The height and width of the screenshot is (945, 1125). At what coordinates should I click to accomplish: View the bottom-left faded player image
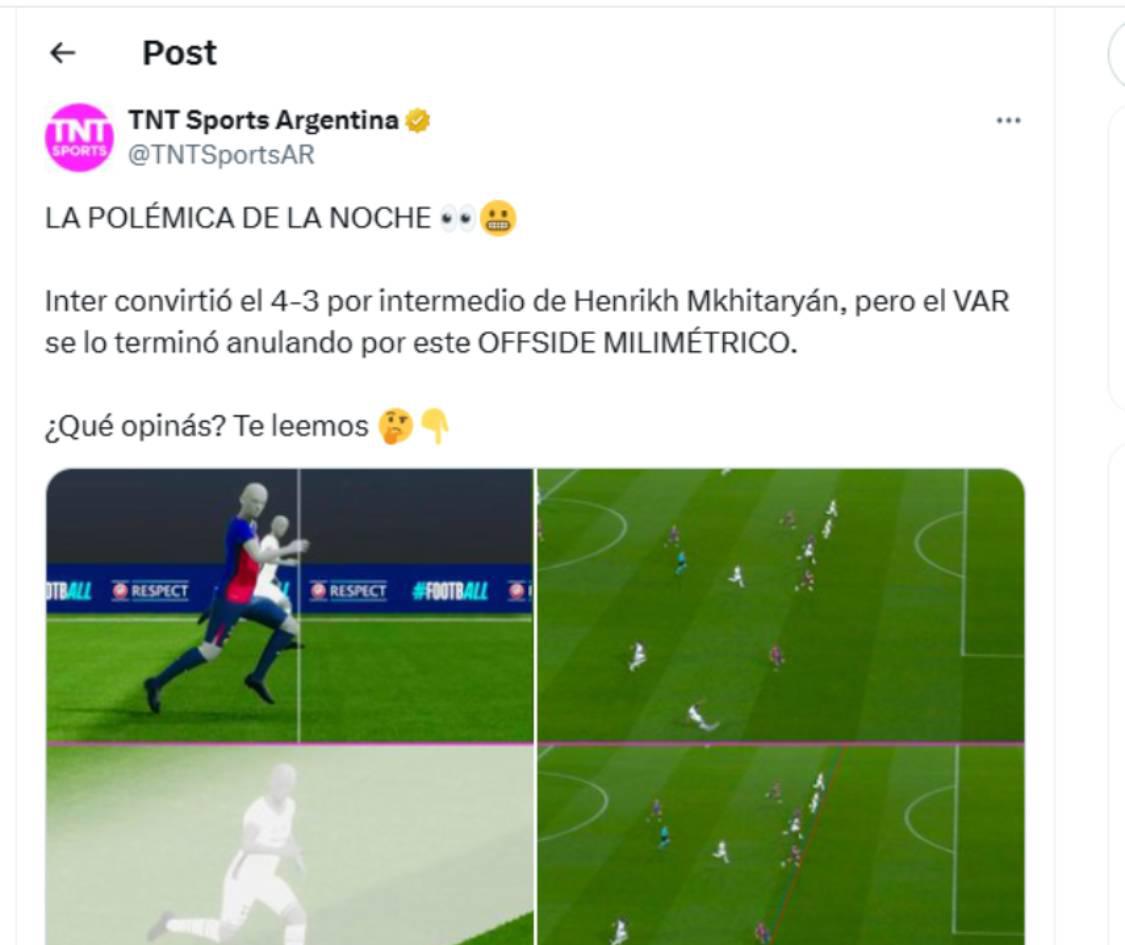(290, 845)
